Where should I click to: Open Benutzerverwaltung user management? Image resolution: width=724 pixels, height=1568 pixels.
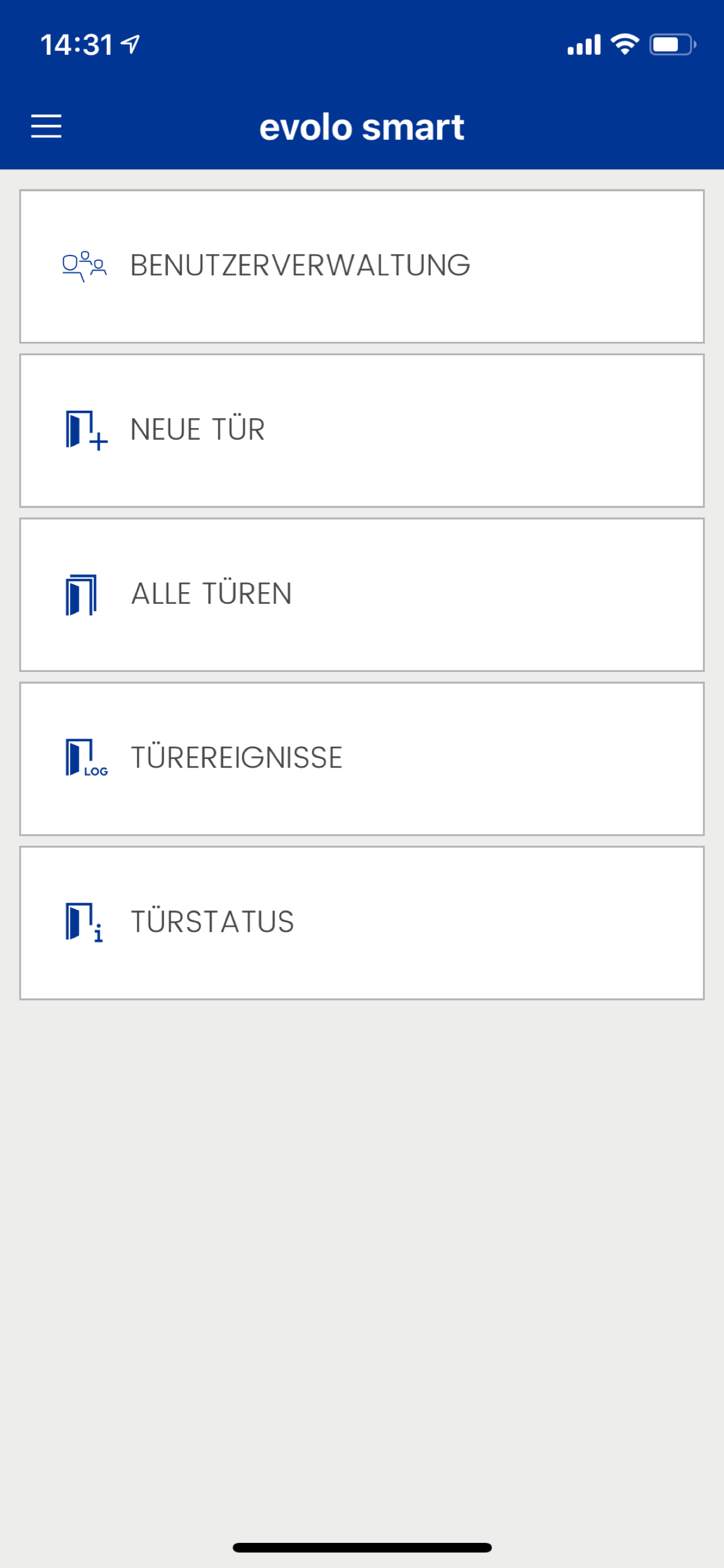362,266
